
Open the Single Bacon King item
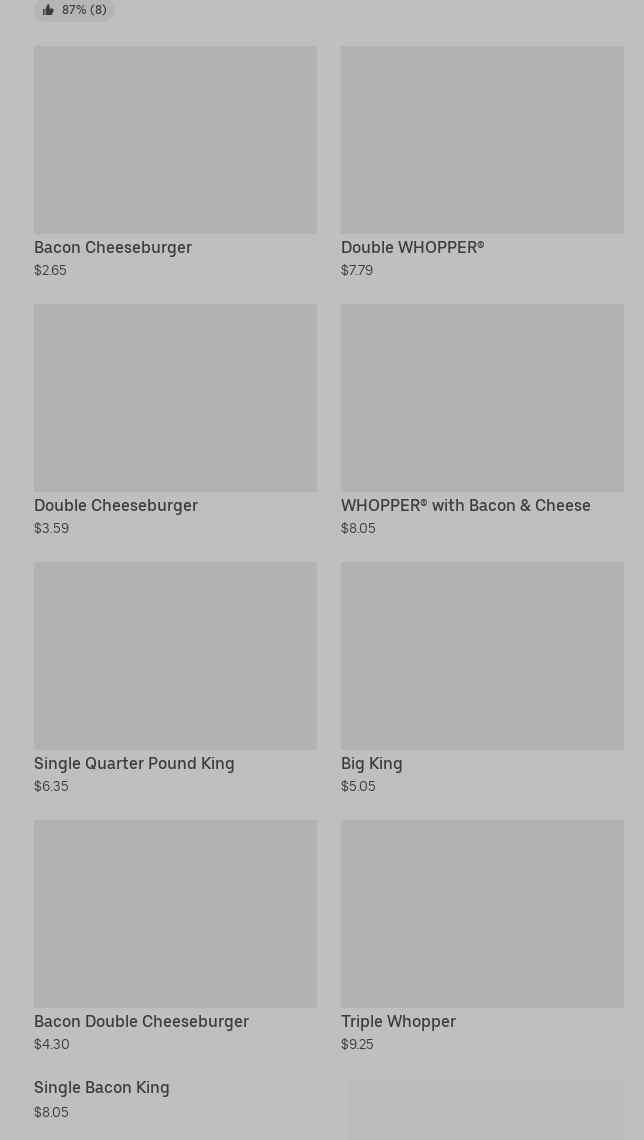pyautogui.click(x=102, y=1088)
